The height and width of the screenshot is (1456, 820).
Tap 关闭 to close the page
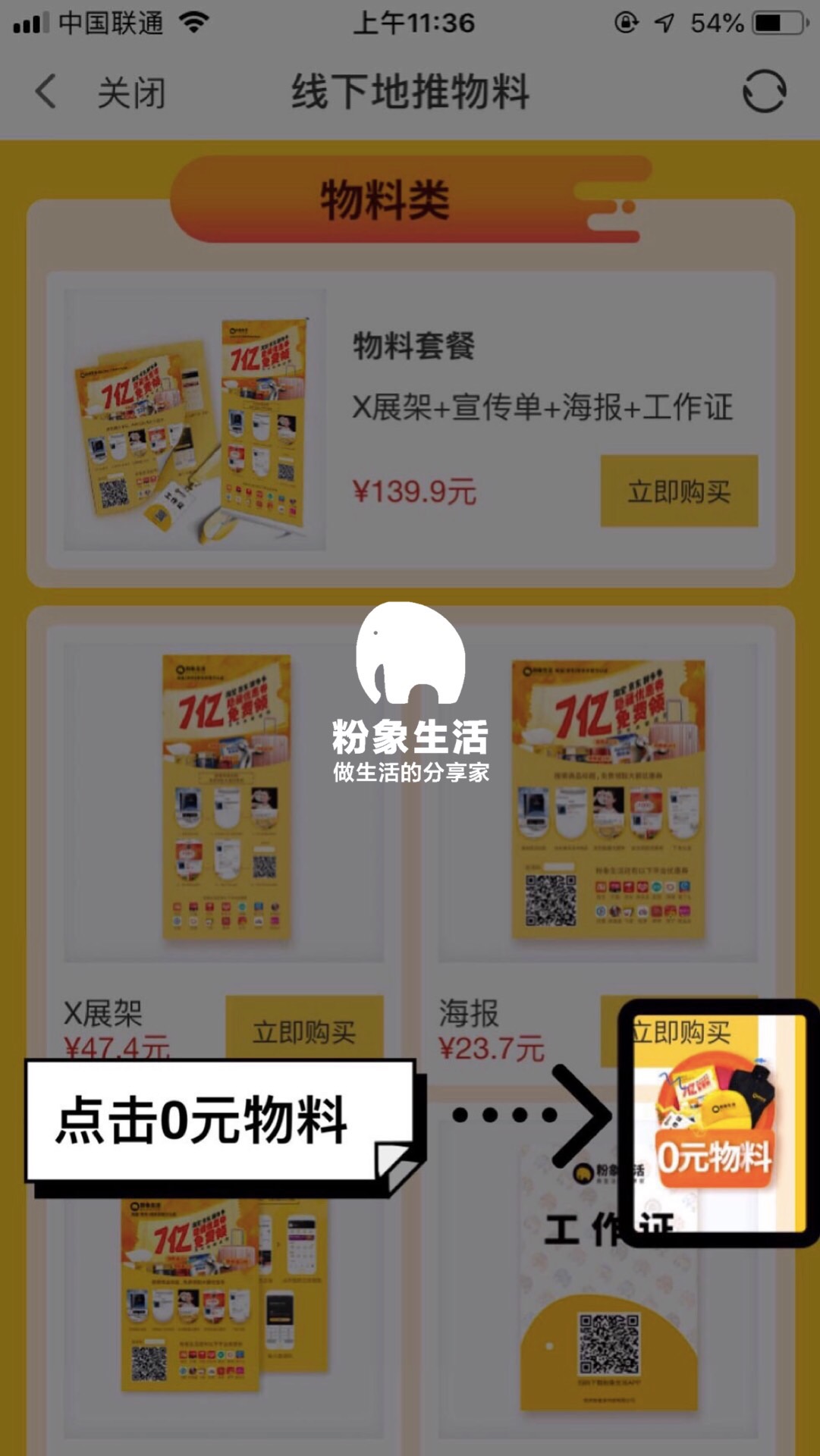click(131, 93)
